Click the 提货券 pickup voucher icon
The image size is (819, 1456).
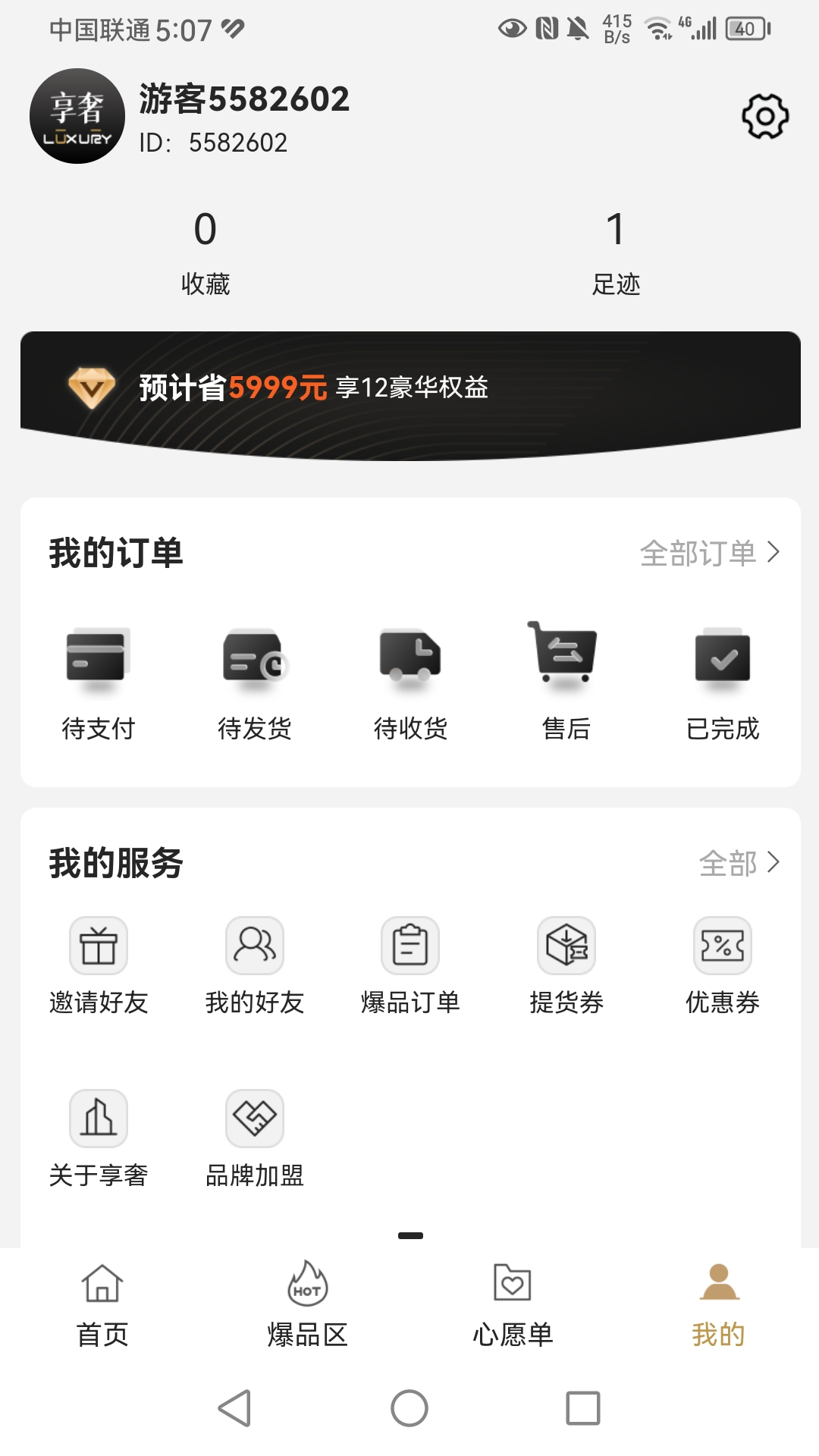tap(566, 963)
